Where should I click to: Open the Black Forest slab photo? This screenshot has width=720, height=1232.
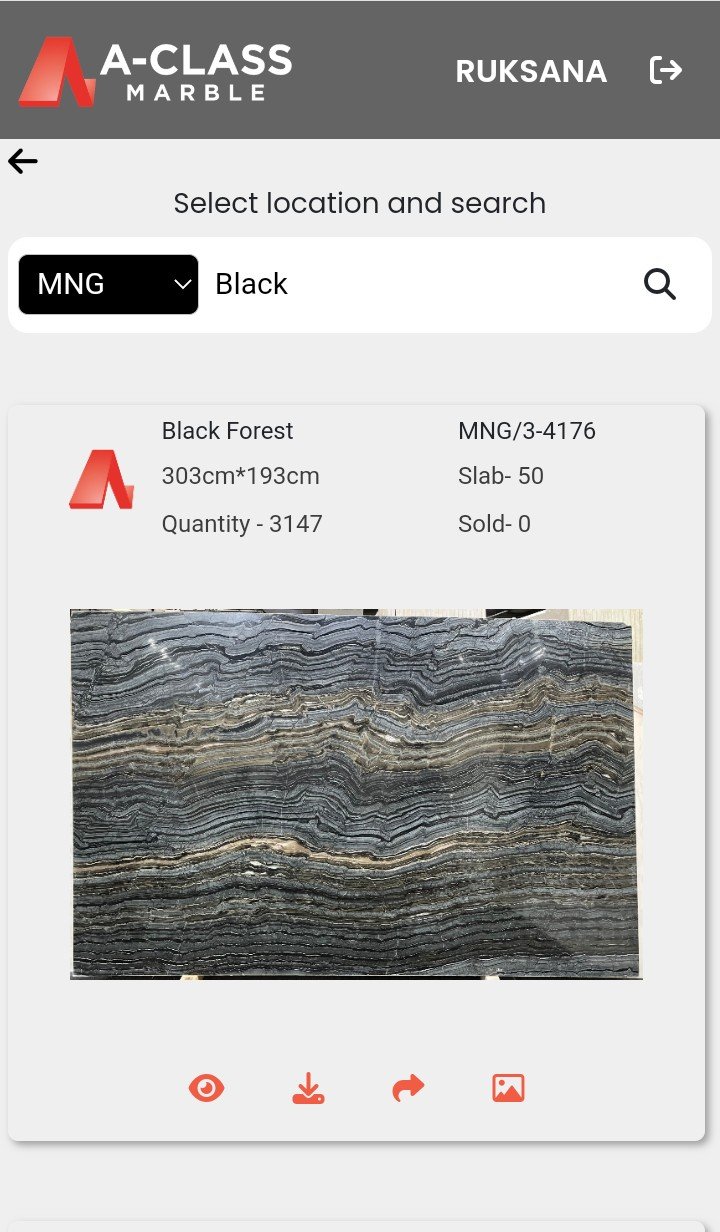356,794
